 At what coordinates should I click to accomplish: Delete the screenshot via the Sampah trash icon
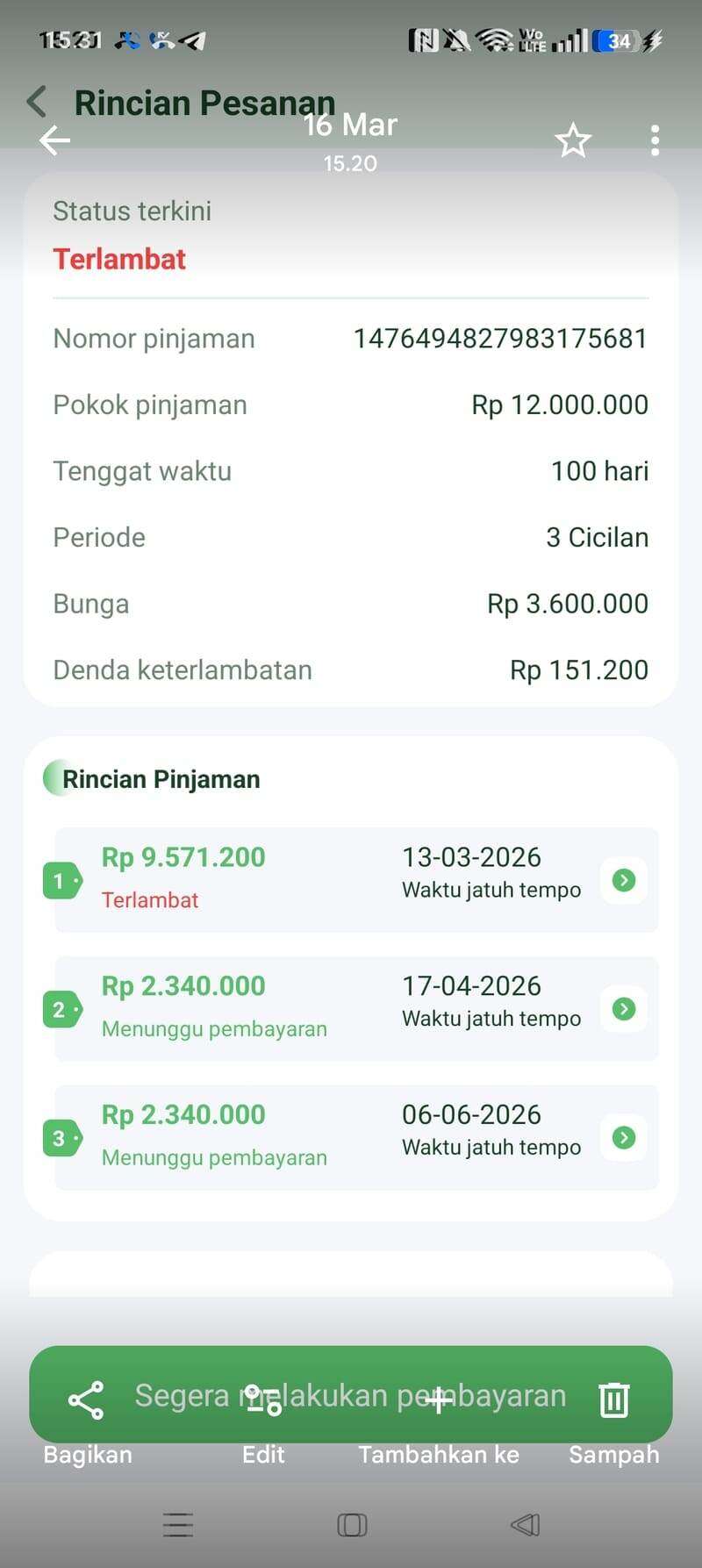(612, 1394)
